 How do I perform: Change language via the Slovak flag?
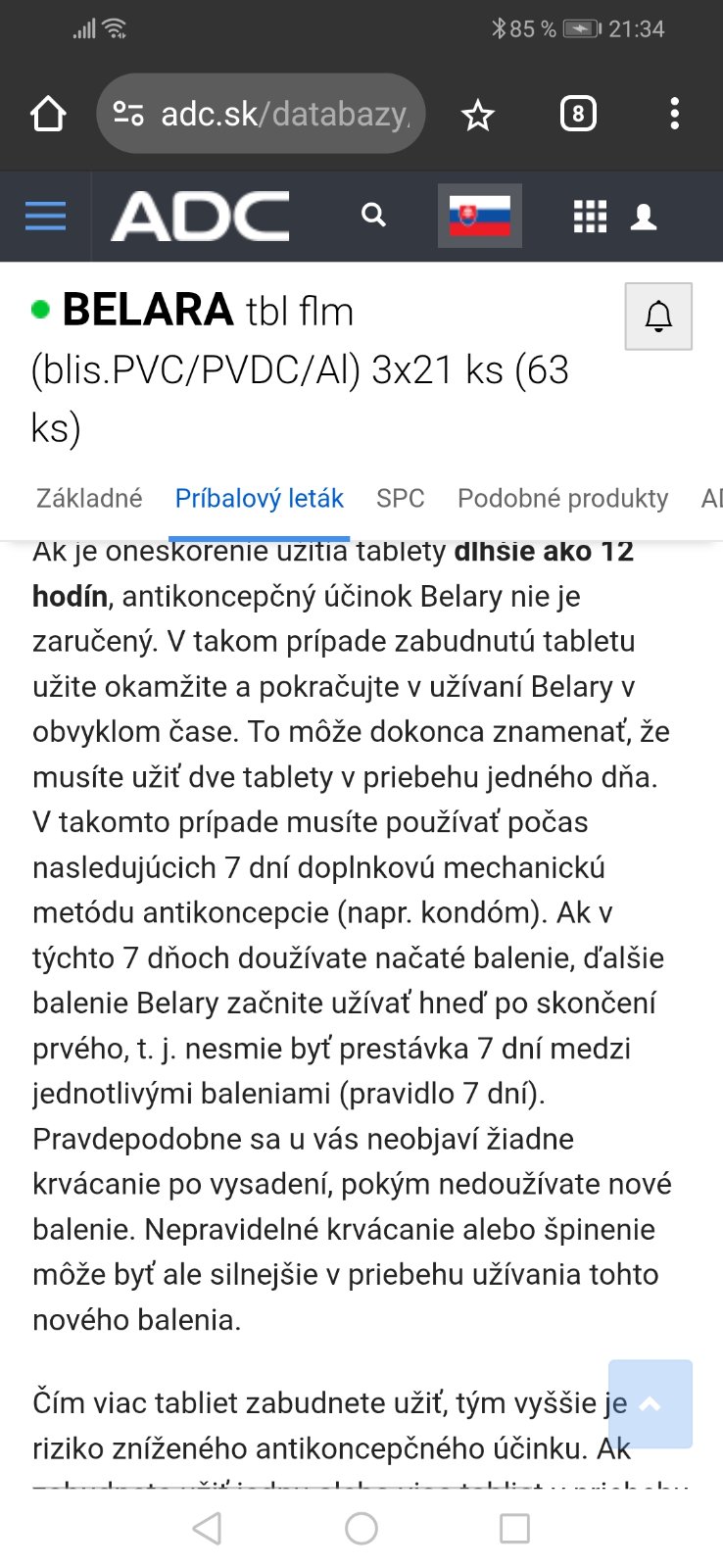click(479, 216)
